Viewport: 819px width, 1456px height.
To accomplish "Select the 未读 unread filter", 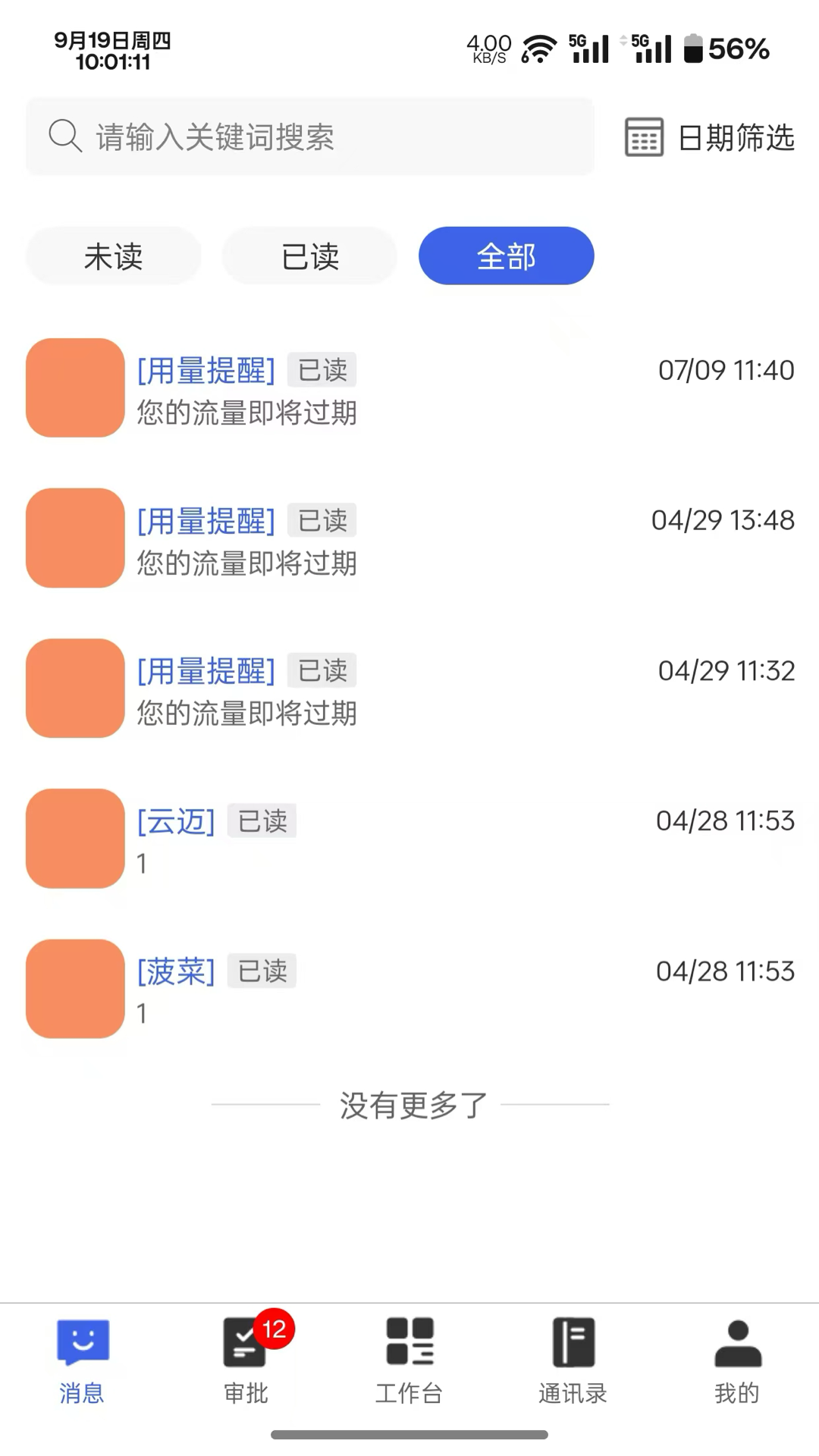I will [113, 256].
